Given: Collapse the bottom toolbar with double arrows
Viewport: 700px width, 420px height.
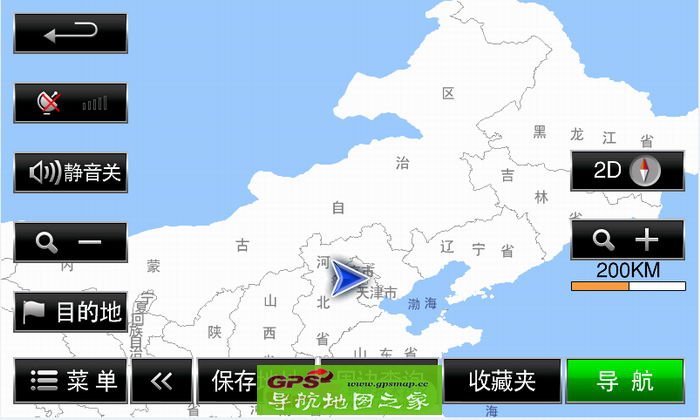Looking at the screenshot, I should click(x=160, y=381).
